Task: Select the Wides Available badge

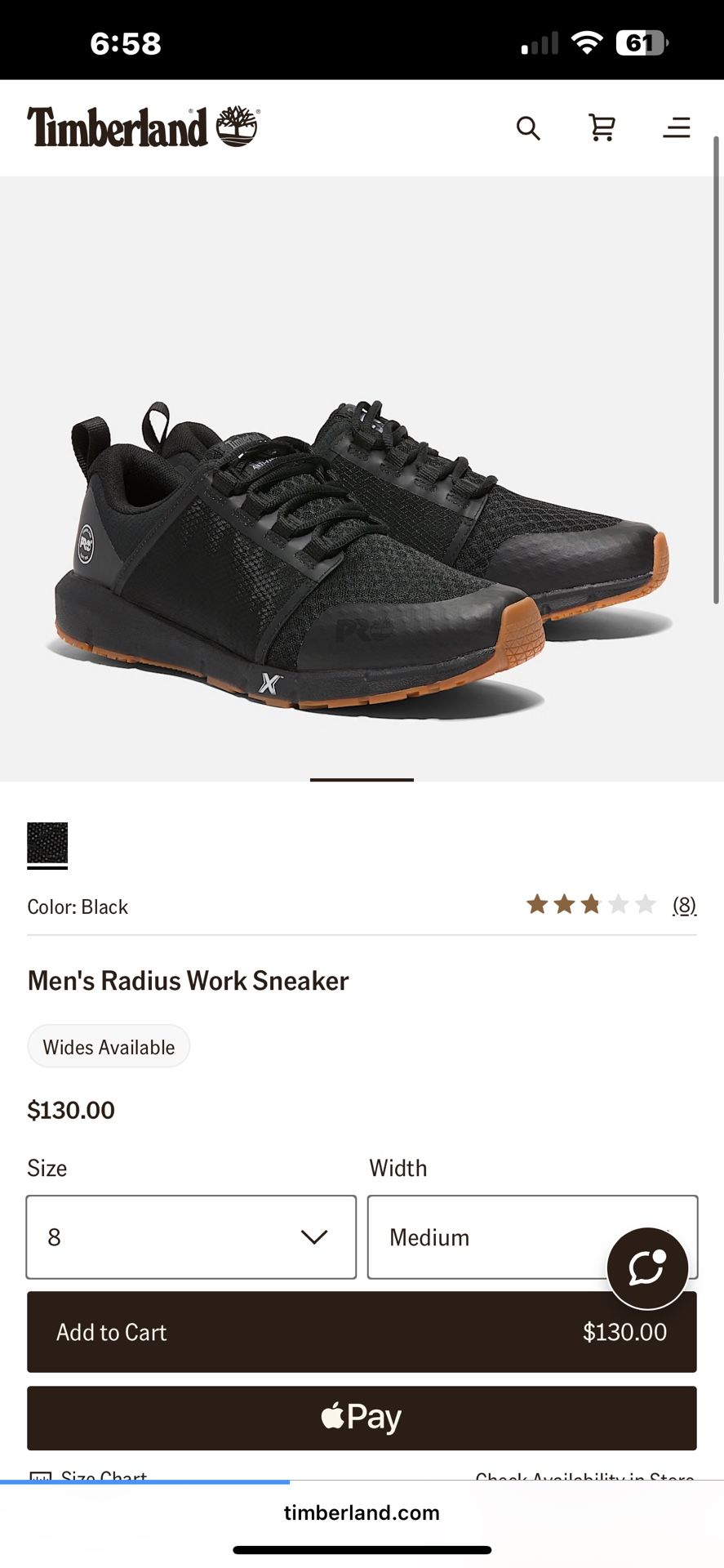Action: (109, 1046)
